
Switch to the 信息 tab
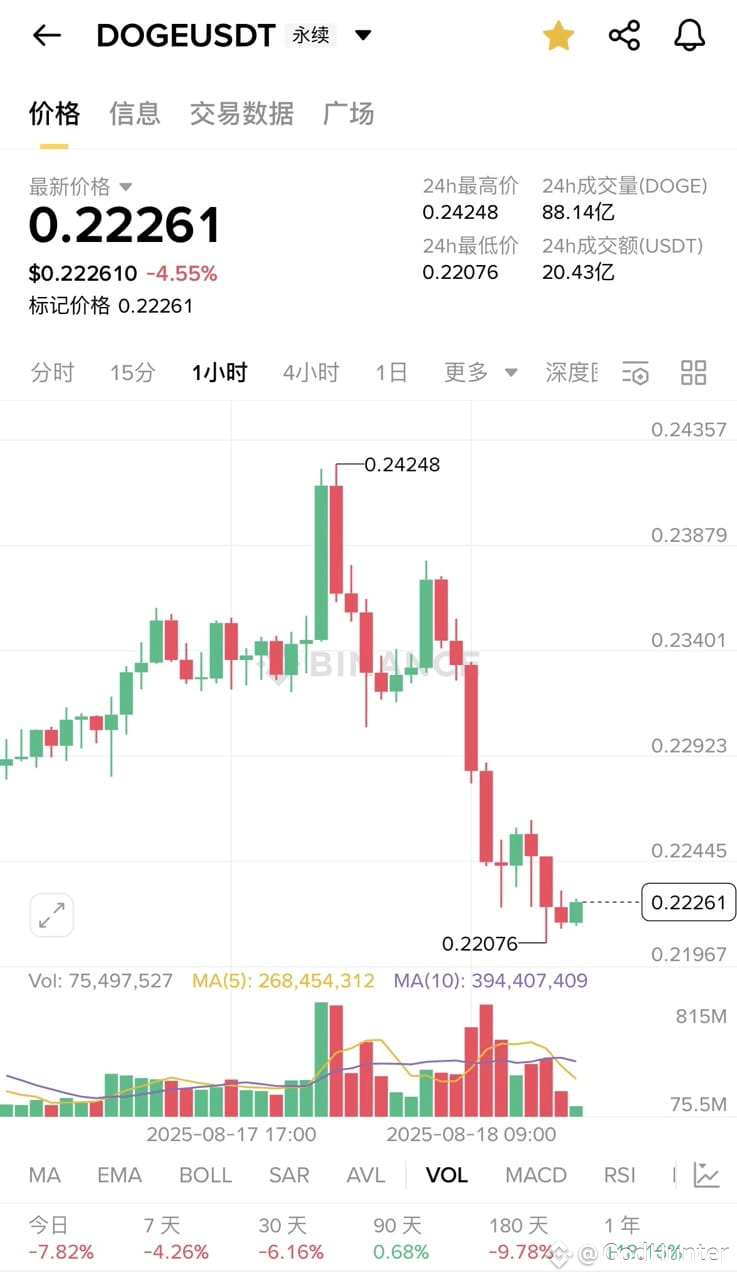[135, 114]
